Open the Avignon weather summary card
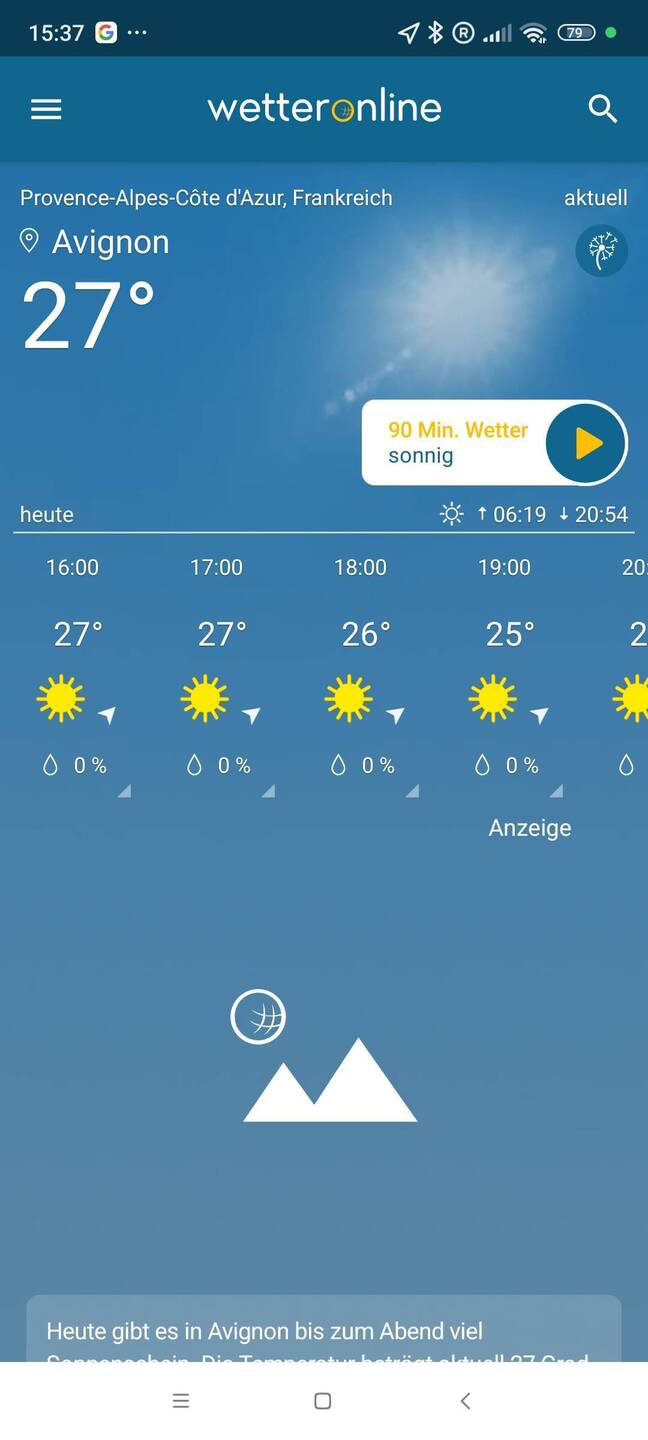648x1440 pixels. click(x=324, y=1329)
